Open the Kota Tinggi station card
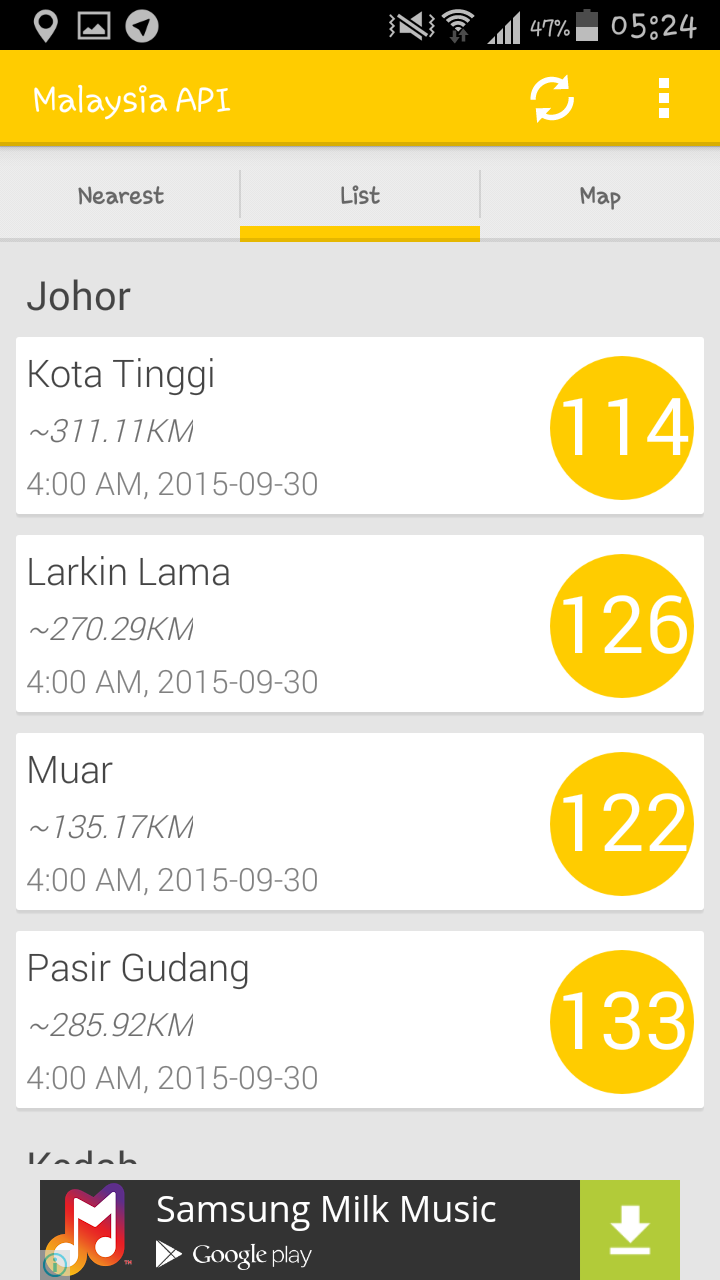720x1280 pixels. (x=360, y=426)
